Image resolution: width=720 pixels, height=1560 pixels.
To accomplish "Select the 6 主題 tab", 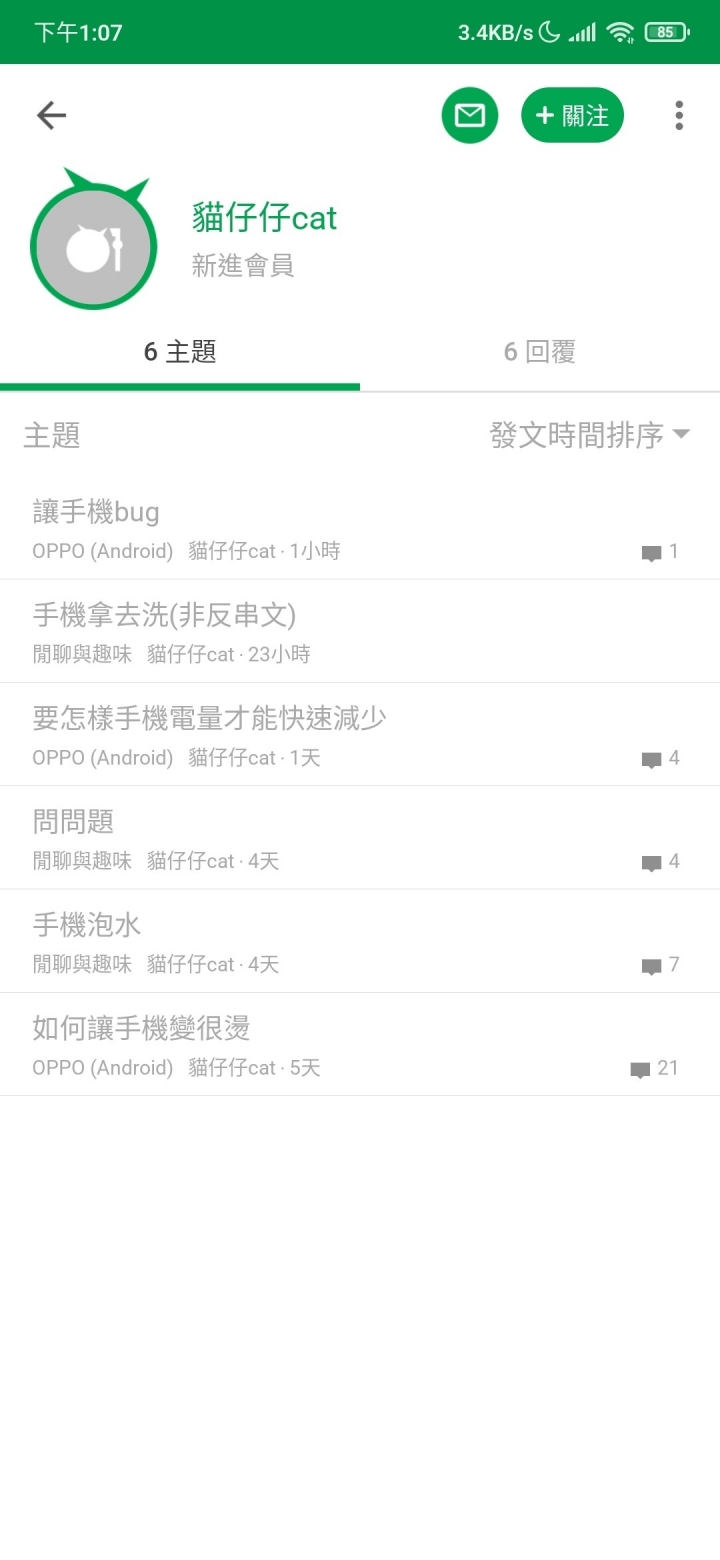I will click(x=180, y=352).
